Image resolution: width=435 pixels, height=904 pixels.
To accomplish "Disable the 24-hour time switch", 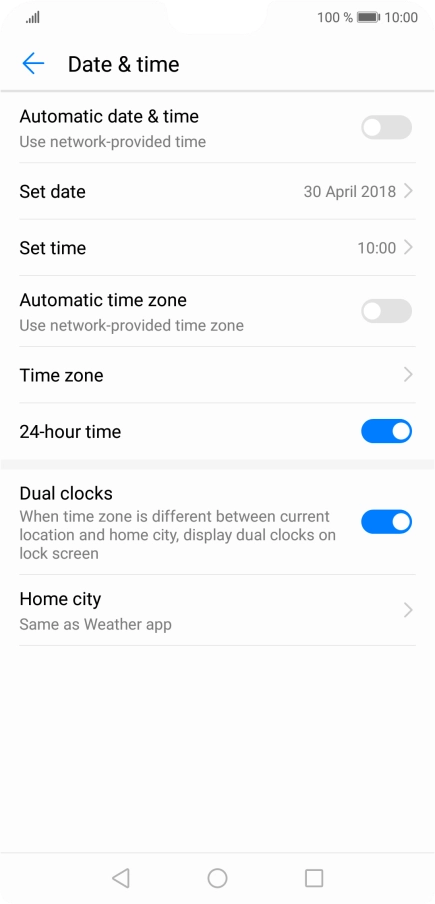I will (386, 431).
